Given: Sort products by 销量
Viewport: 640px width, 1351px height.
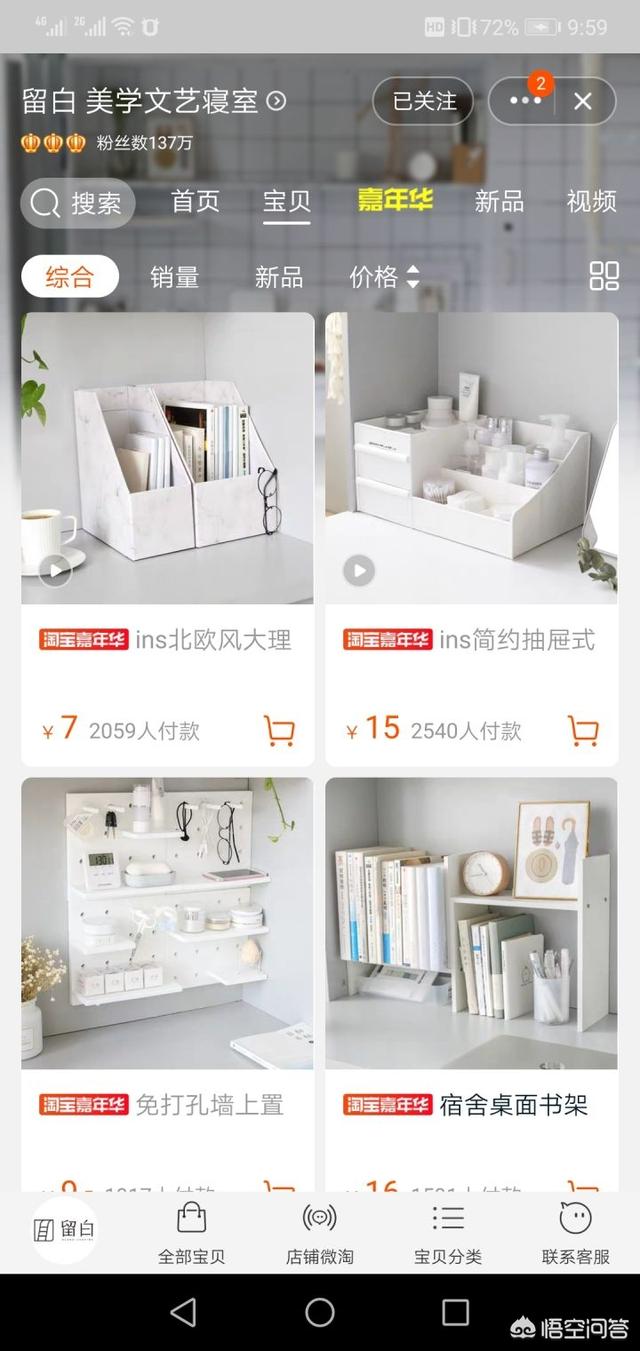Looking at the screenshot, I should click(175, 277).
